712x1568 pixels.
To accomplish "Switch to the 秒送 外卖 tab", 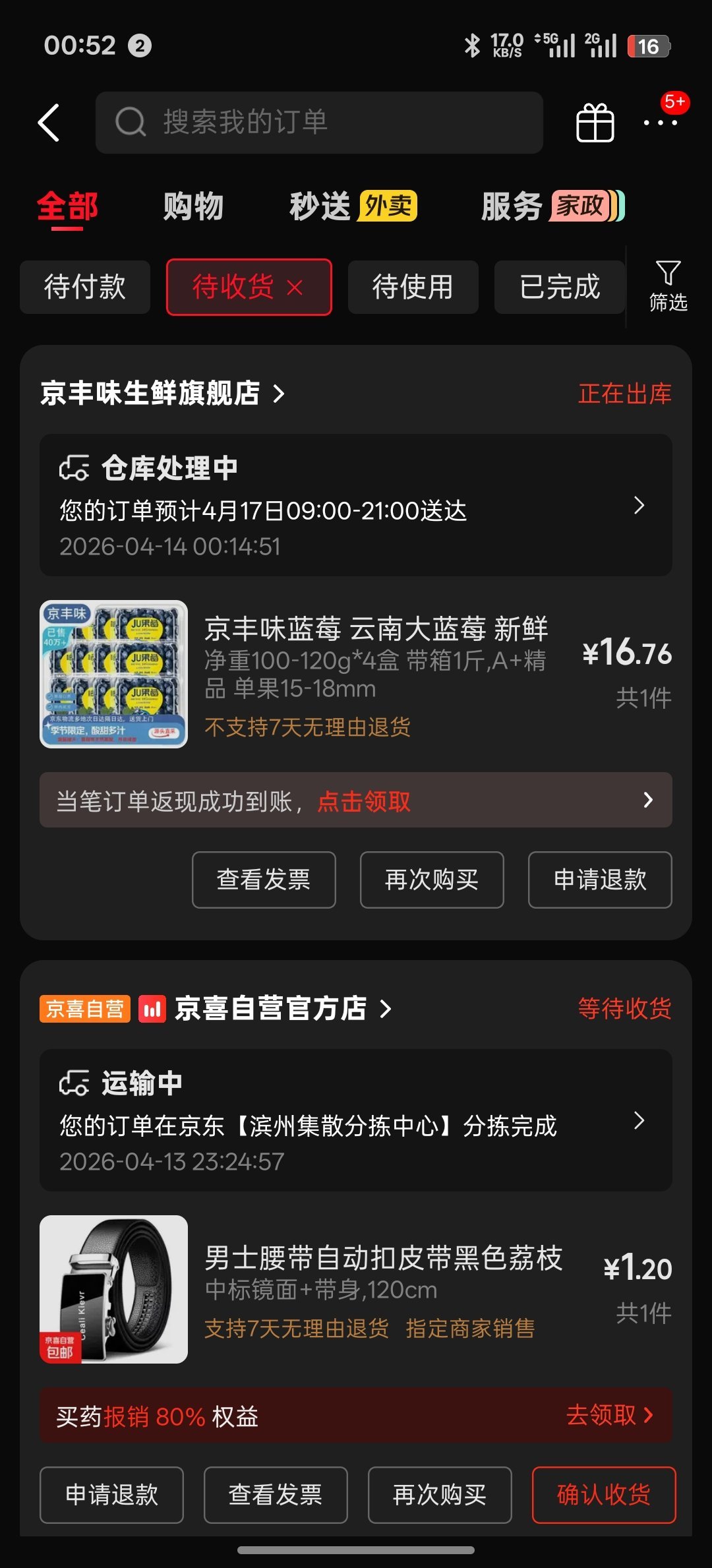I will click(x=353, y=206).
